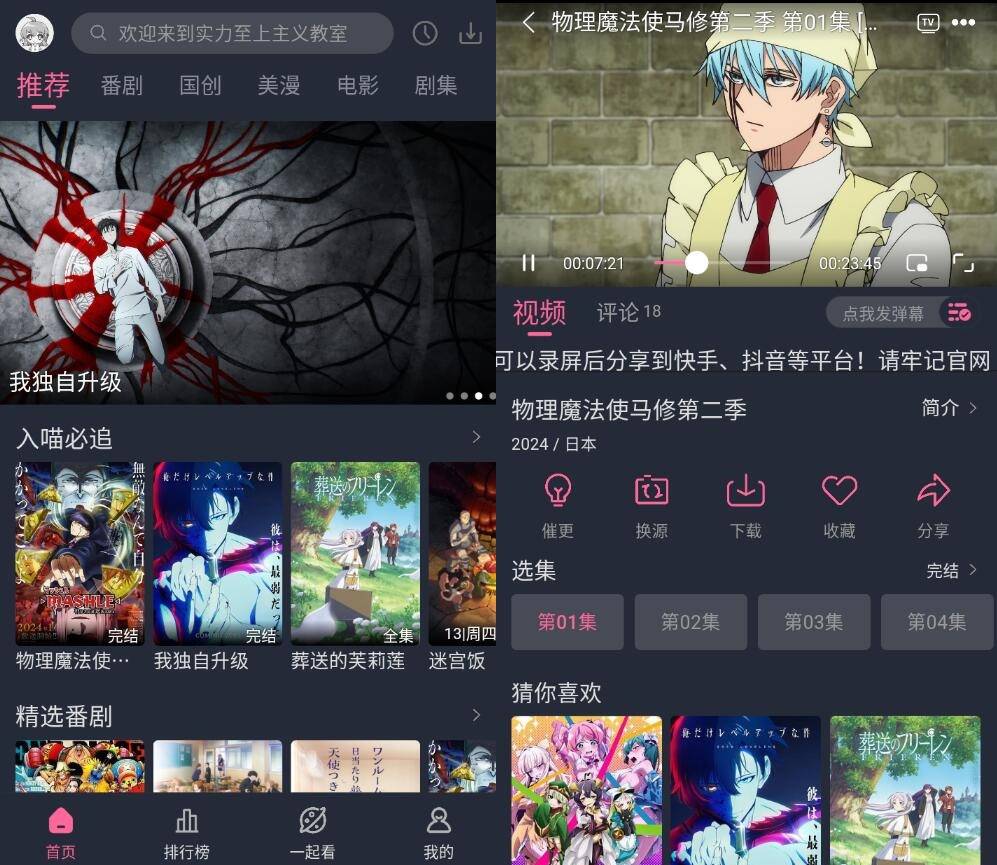Select episode 第02集

click(x=690, y=622)
